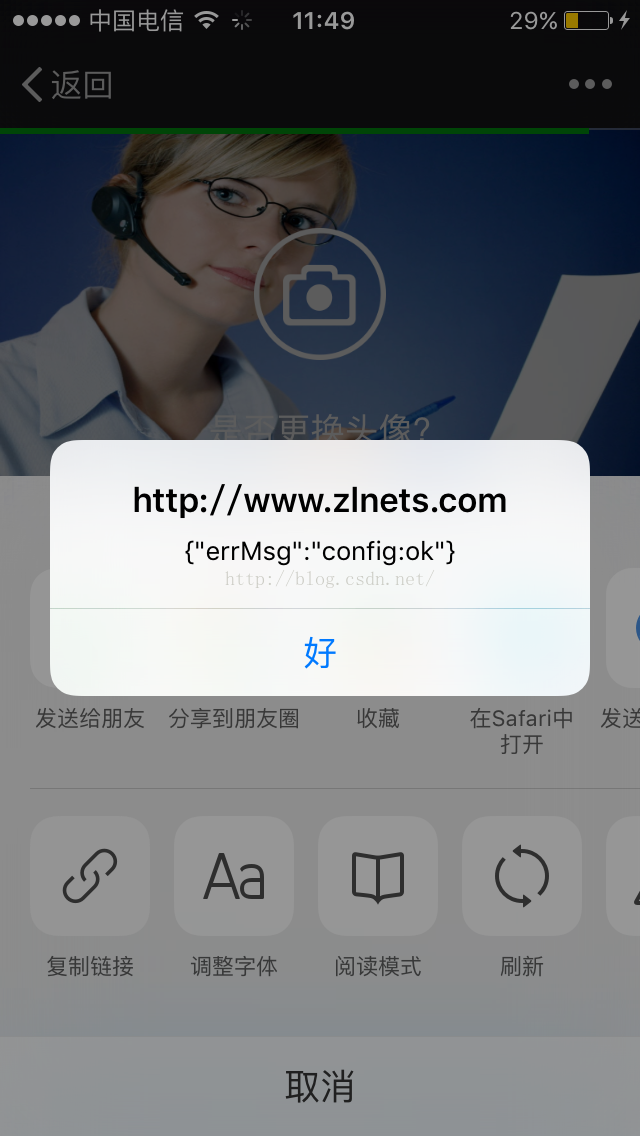Enable 阅读模式 reading mode
Image resolution: width=640 pixels, height=1136 pixels.
378,876
